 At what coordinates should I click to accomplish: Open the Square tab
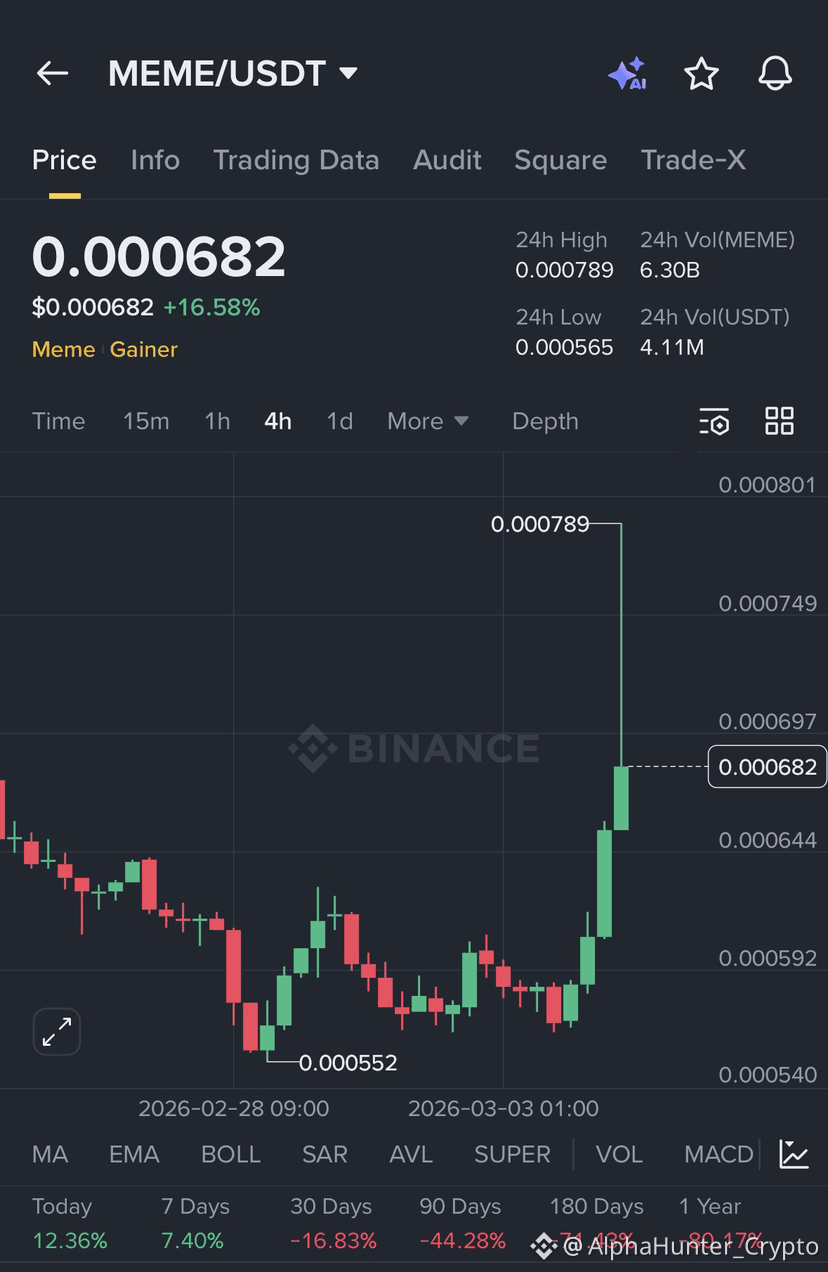click(x=560, y=160)
